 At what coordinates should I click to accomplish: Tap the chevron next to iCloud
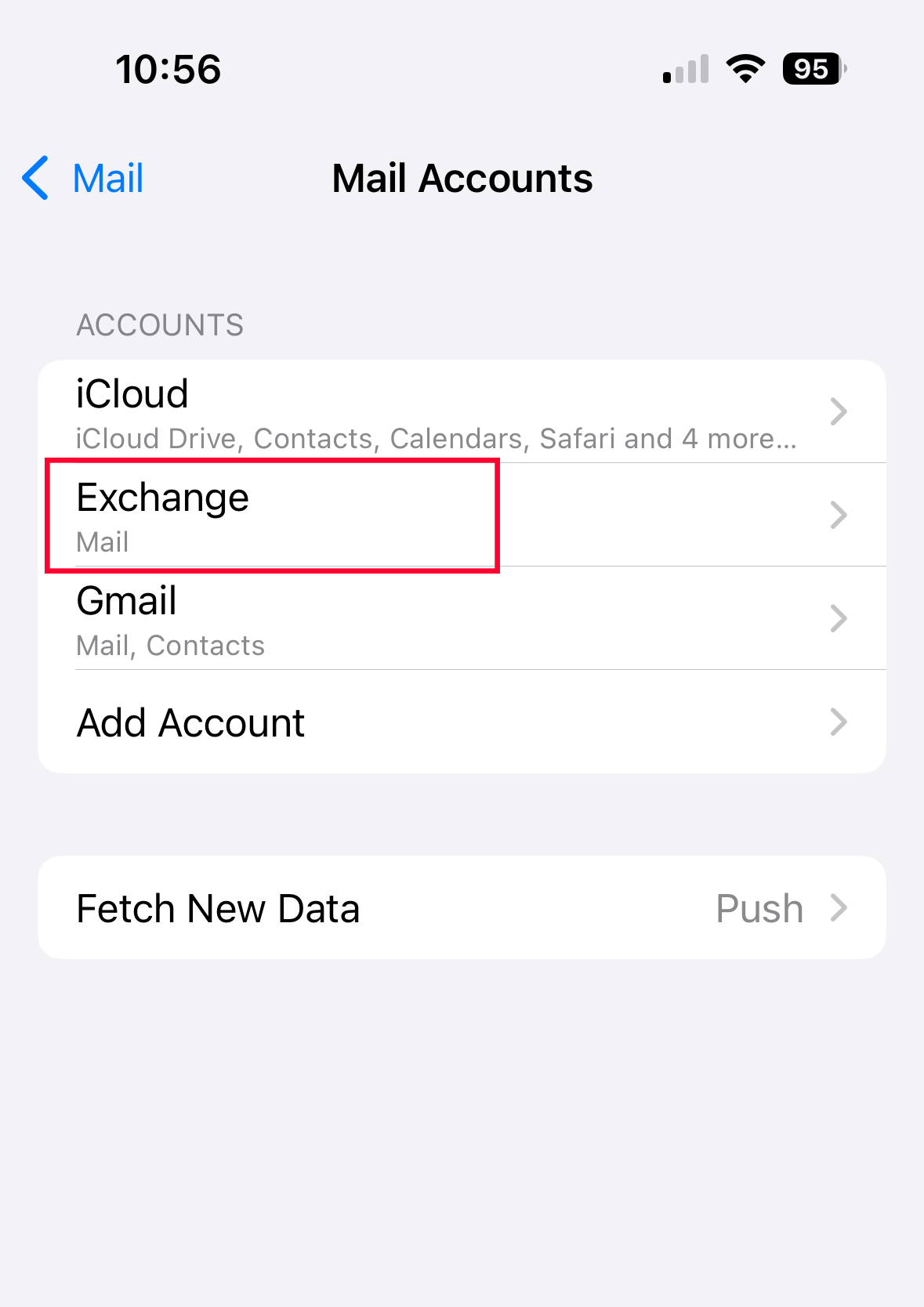[839, 411]
